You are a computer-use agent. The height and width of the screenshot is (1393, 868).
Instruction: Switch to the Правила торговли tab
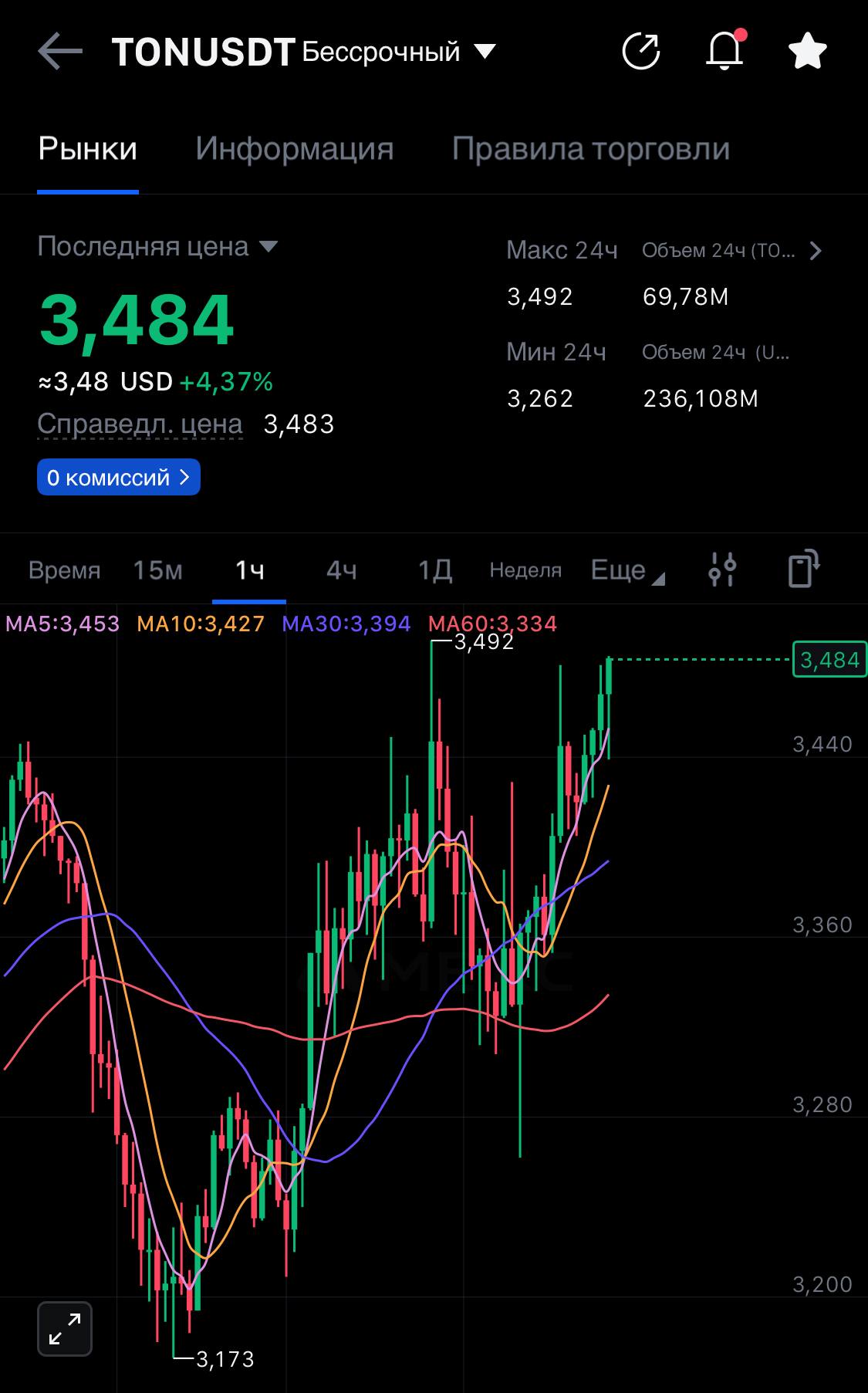coord(590,149)
